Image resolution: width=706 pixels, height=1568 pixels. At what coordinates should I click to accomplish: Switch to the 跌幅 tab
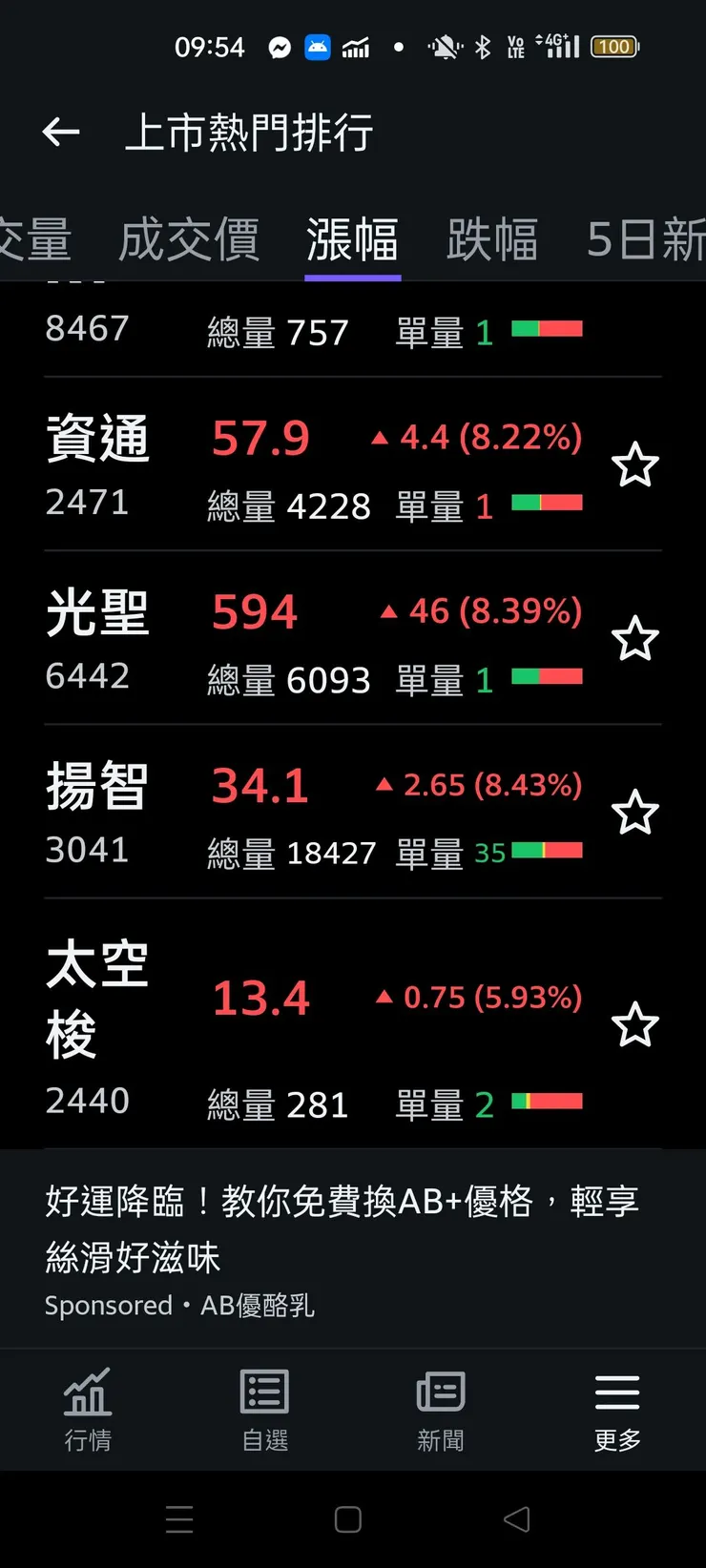click(492, 240)
